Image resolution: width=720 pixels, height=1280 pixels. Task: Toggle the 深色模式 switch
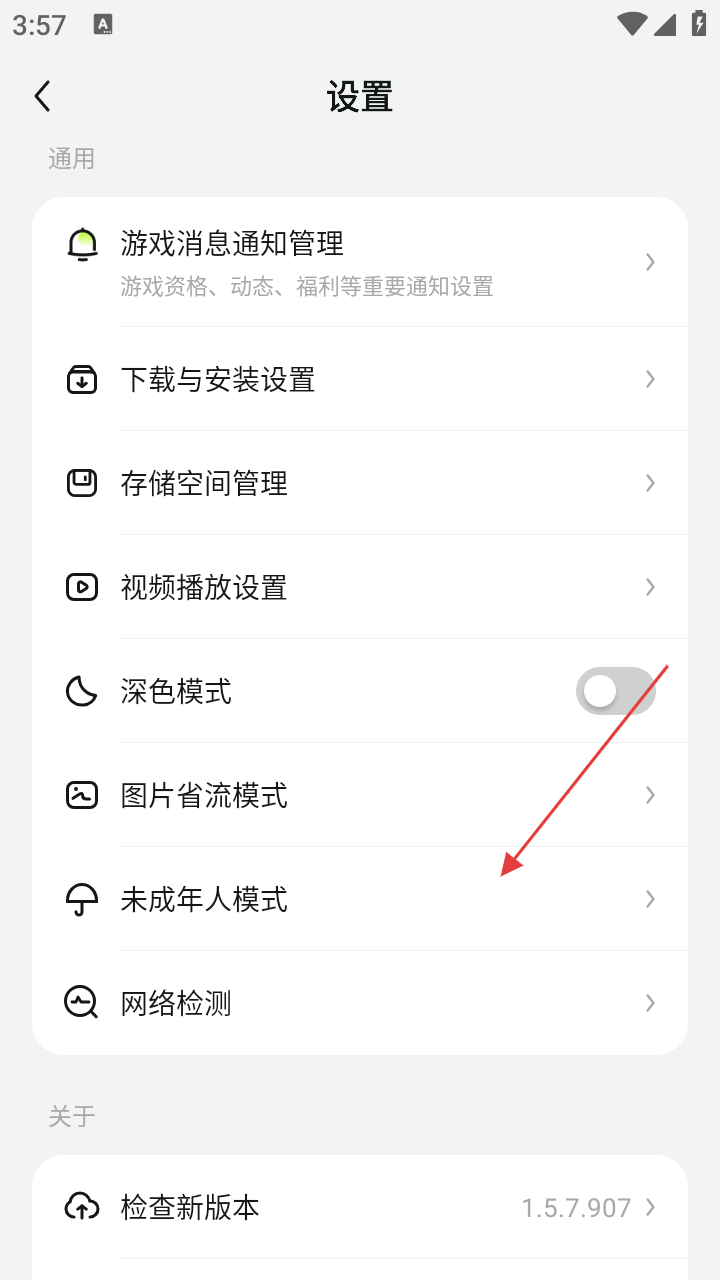click(615, 691)
